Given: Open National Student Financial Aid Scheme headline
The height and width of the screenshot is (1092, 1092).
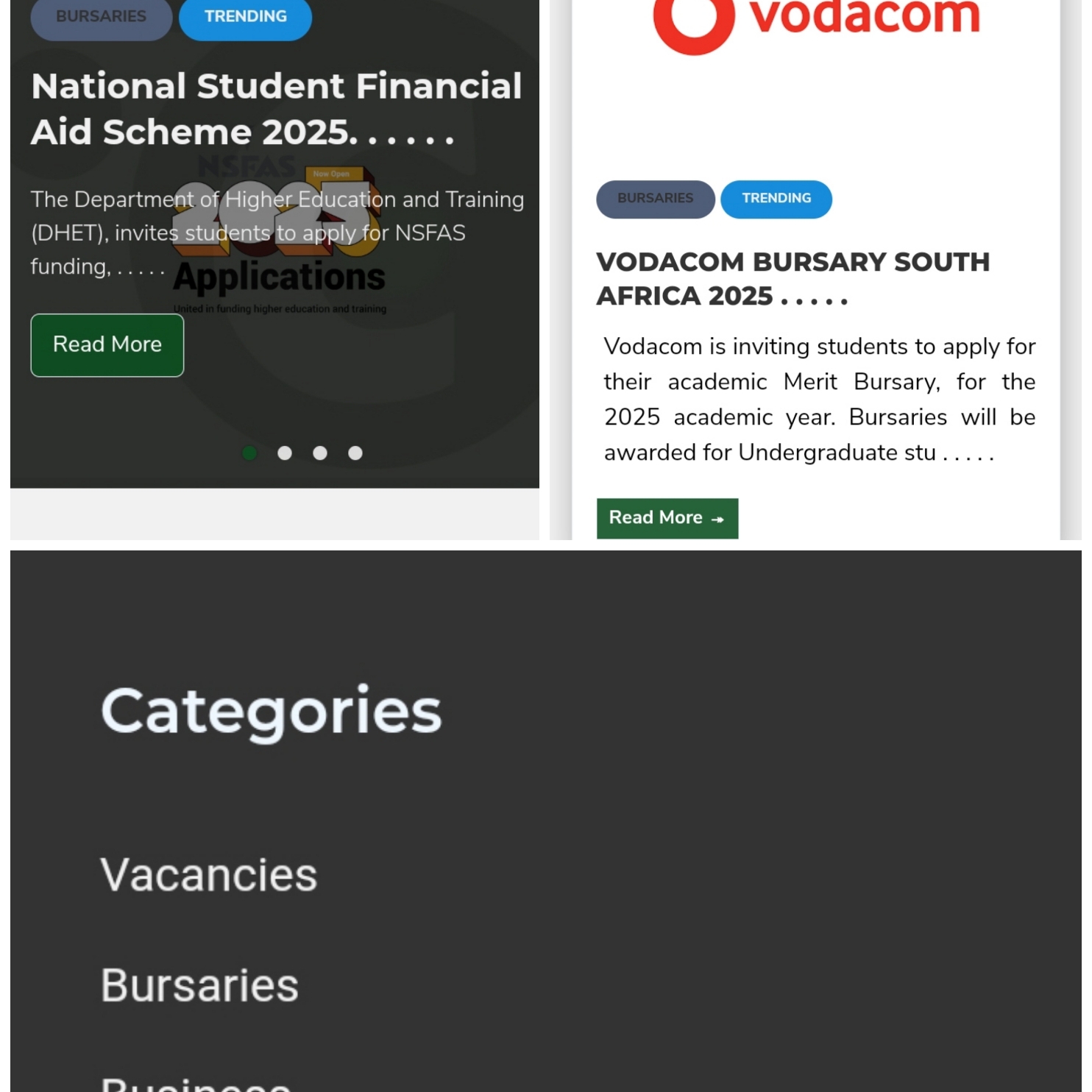Looking at the screenshot, I should pos(276,109).
